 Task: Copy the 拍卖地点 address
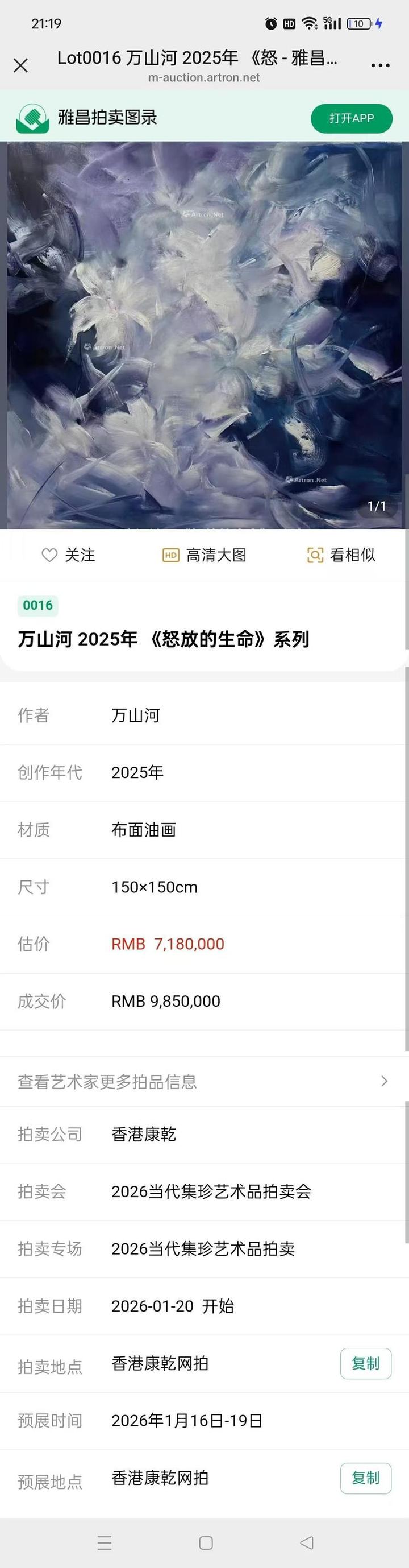[365, 1363]
